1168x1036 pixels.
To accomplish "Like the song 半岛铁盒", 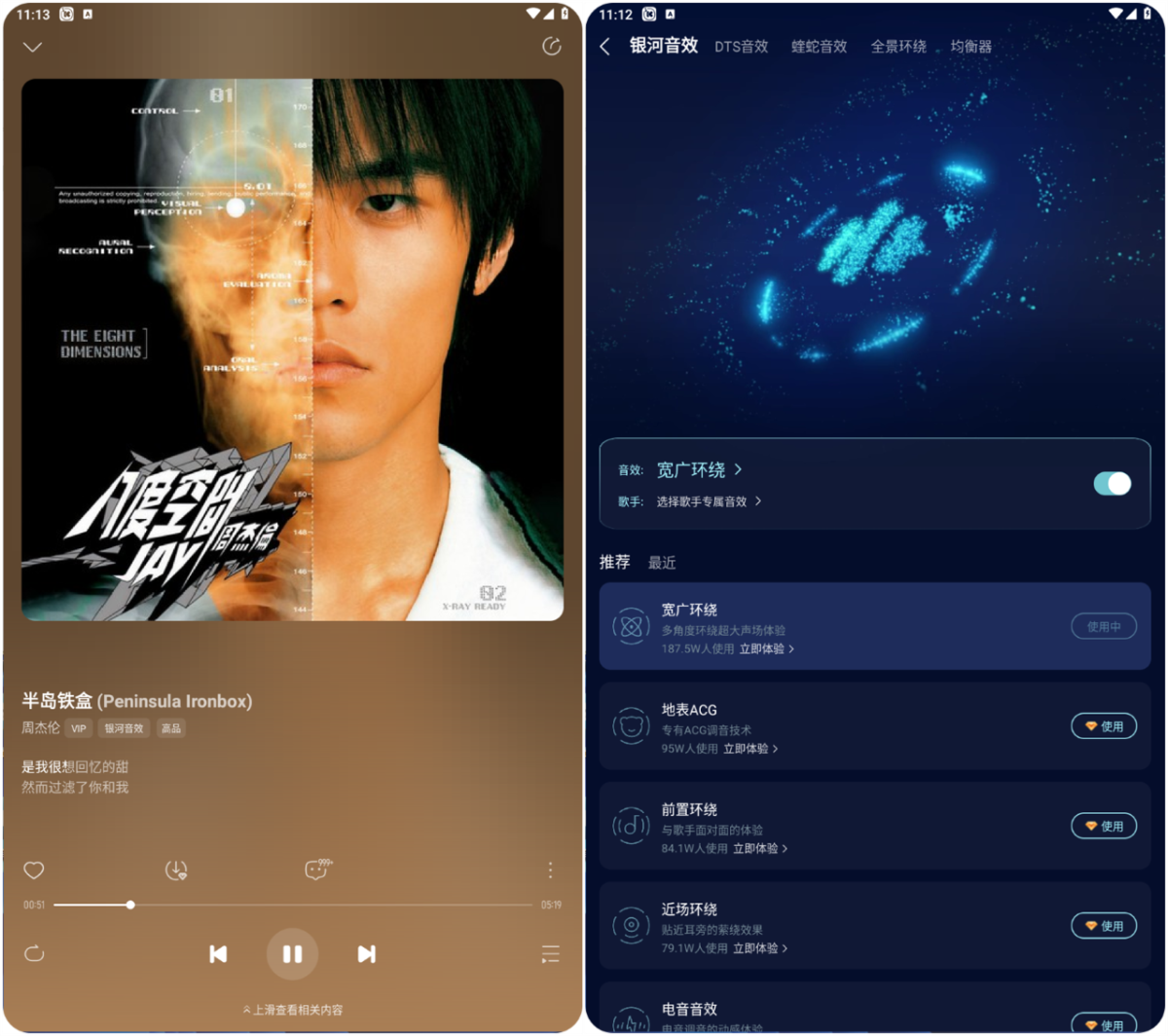I will tap(34, 870).
